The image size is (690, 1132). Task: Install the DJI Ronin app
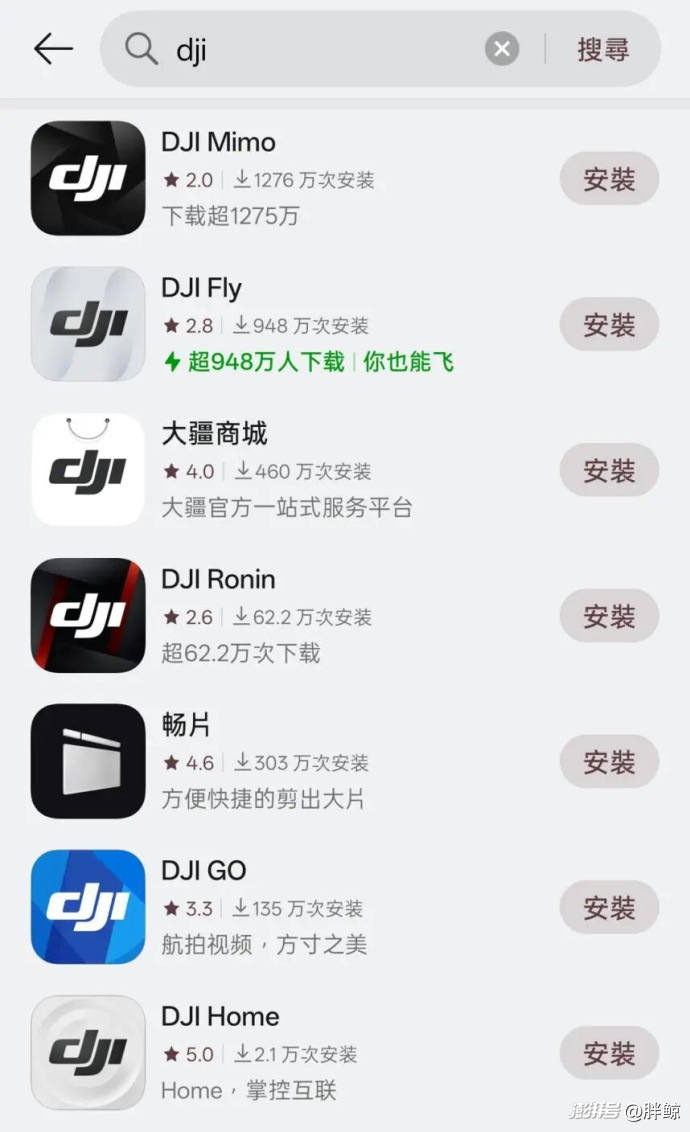(609, 616)
